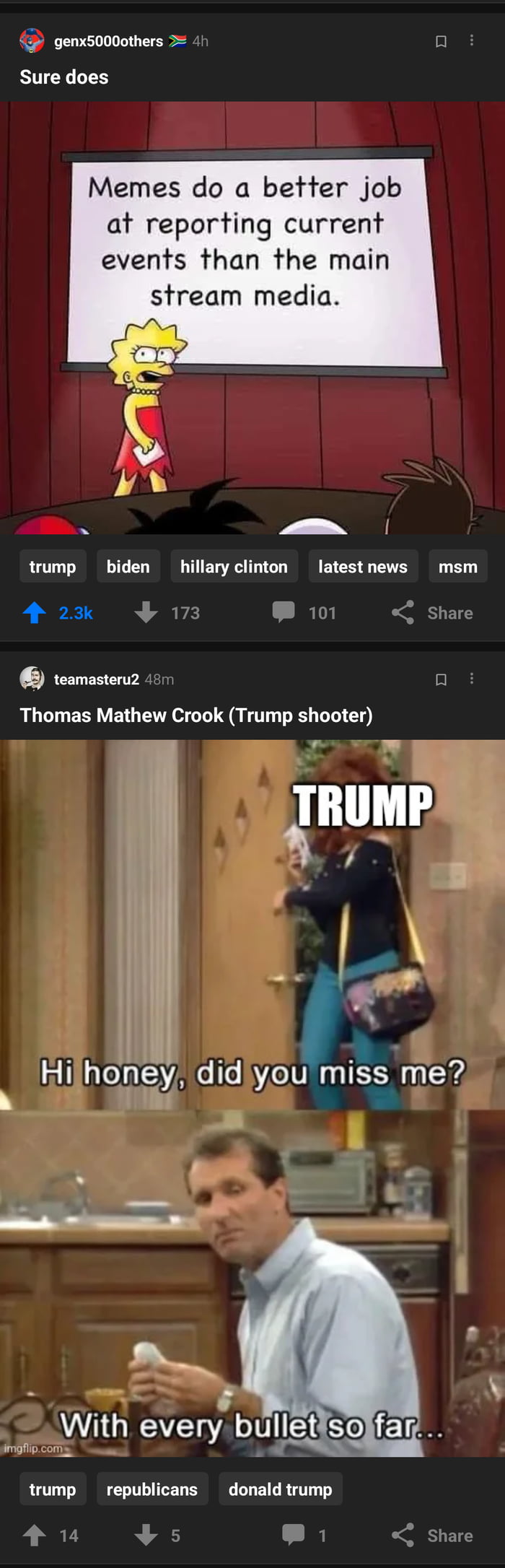Select the "biden" tag chip
505x1568 pixels.
pos(128,567)
